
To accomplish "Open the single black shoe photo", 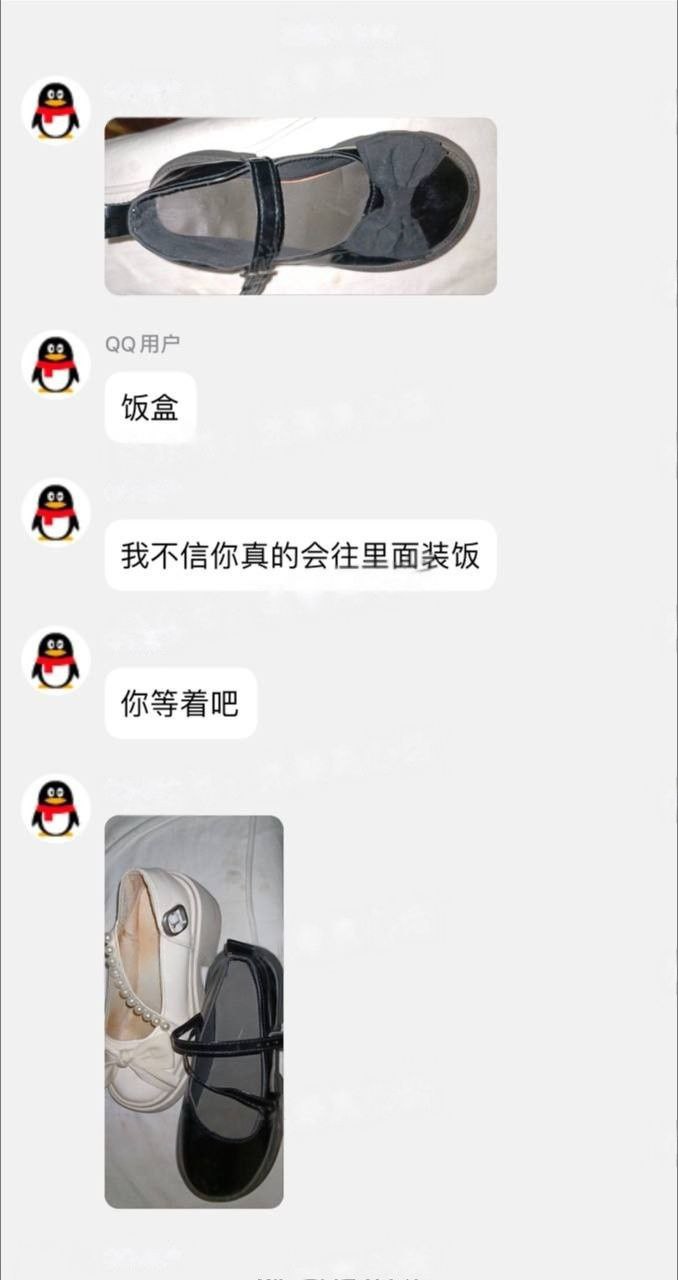I will (x=300, y=206).
